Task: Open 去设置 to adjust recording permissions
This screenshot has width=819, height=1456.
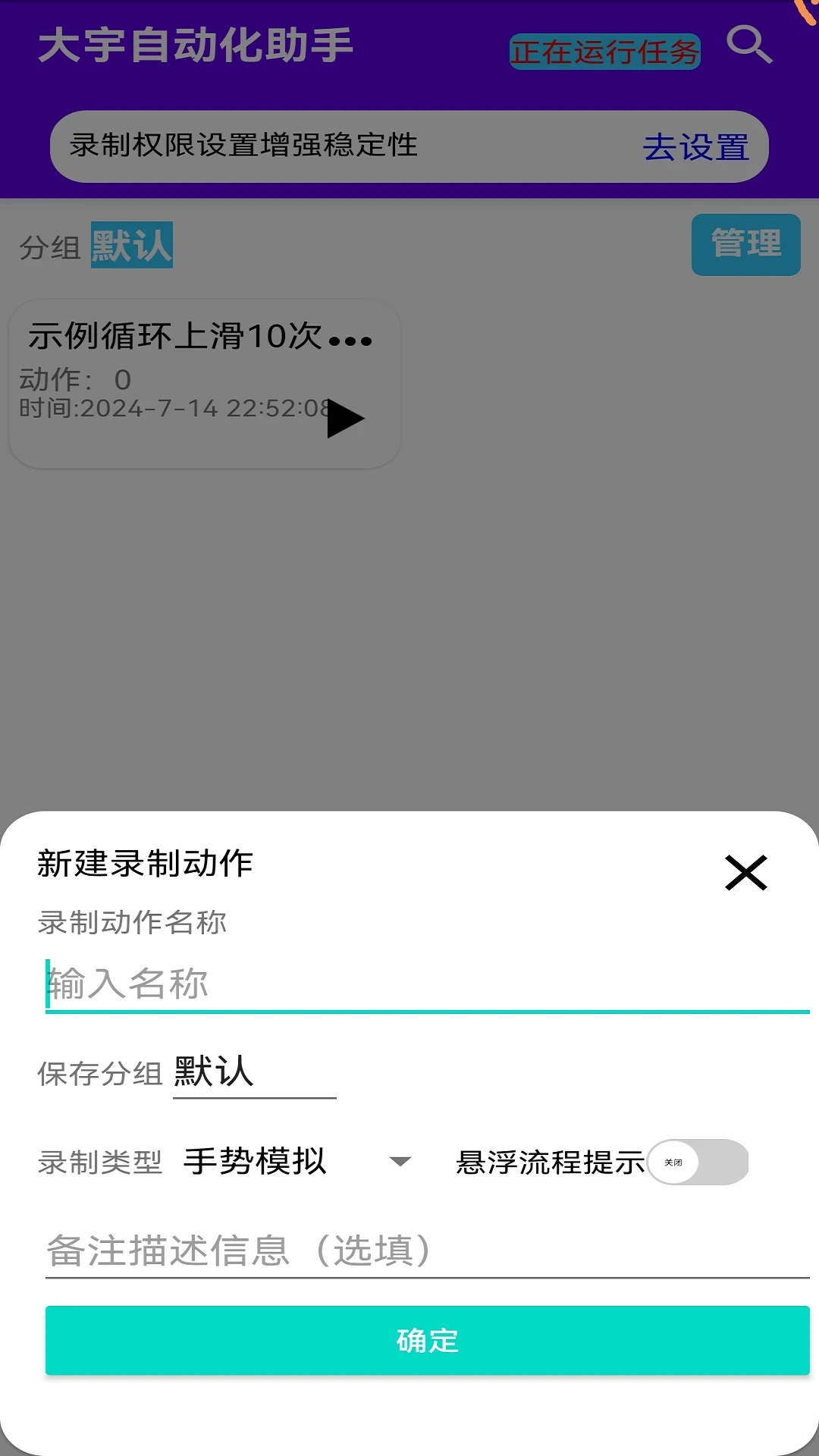Action: (x=696, y=147)
